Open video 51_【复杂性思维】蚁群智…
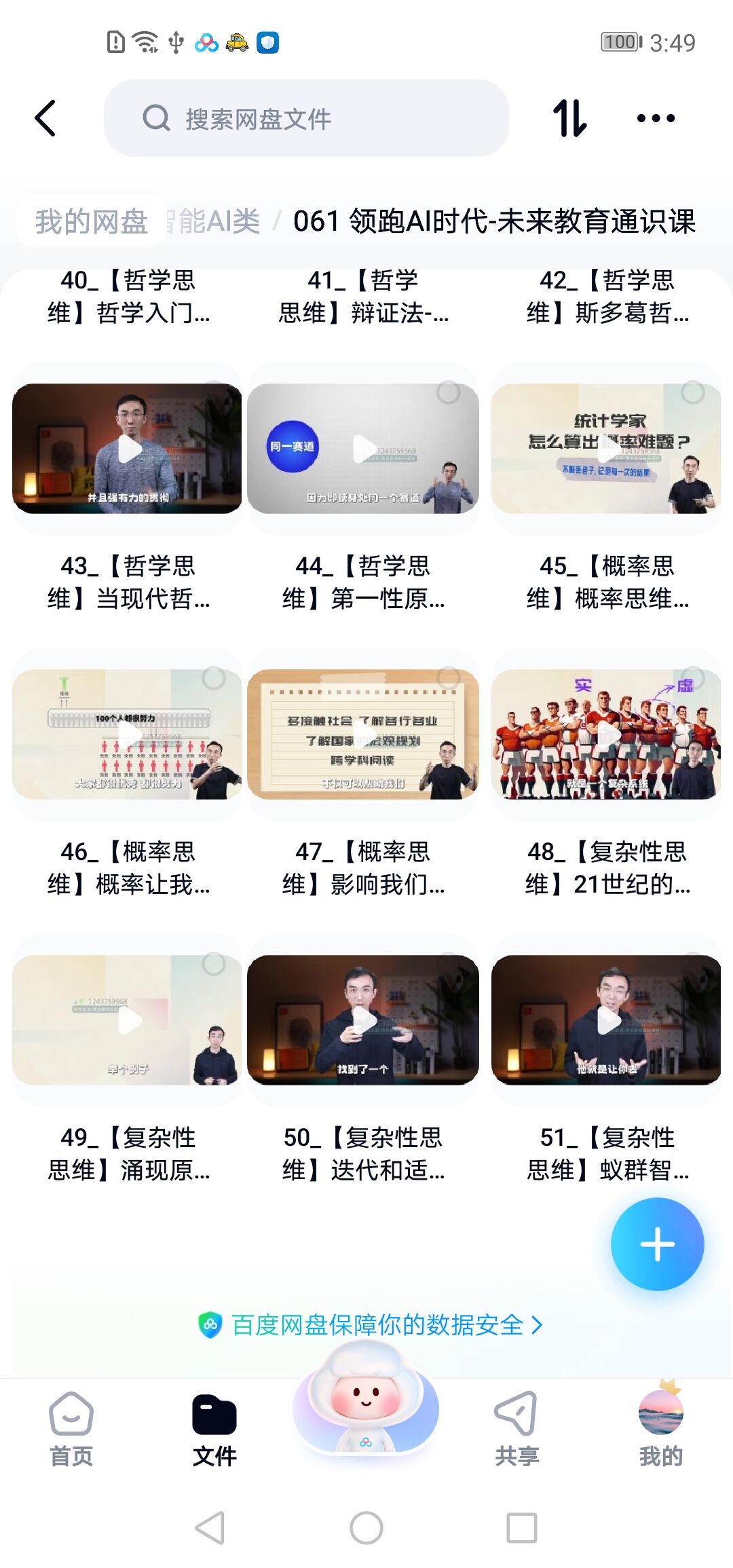This screenshot has width=733, height=1568. [x=606, y=1020]
